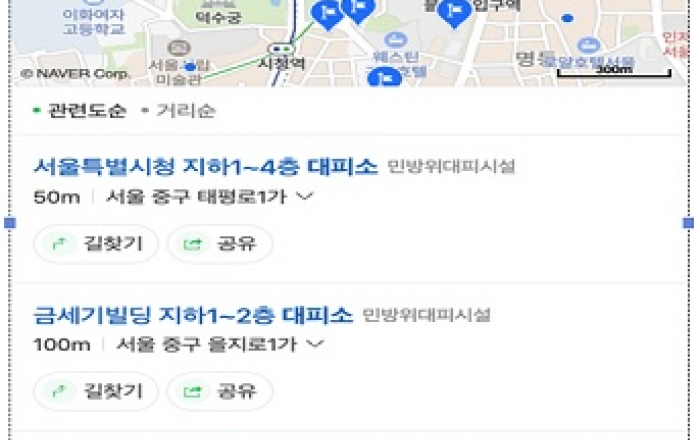Tap the shelter pin near 웨스틴 호텔
The width and height of the screenshot is (700, 440).
pos(384,76)
